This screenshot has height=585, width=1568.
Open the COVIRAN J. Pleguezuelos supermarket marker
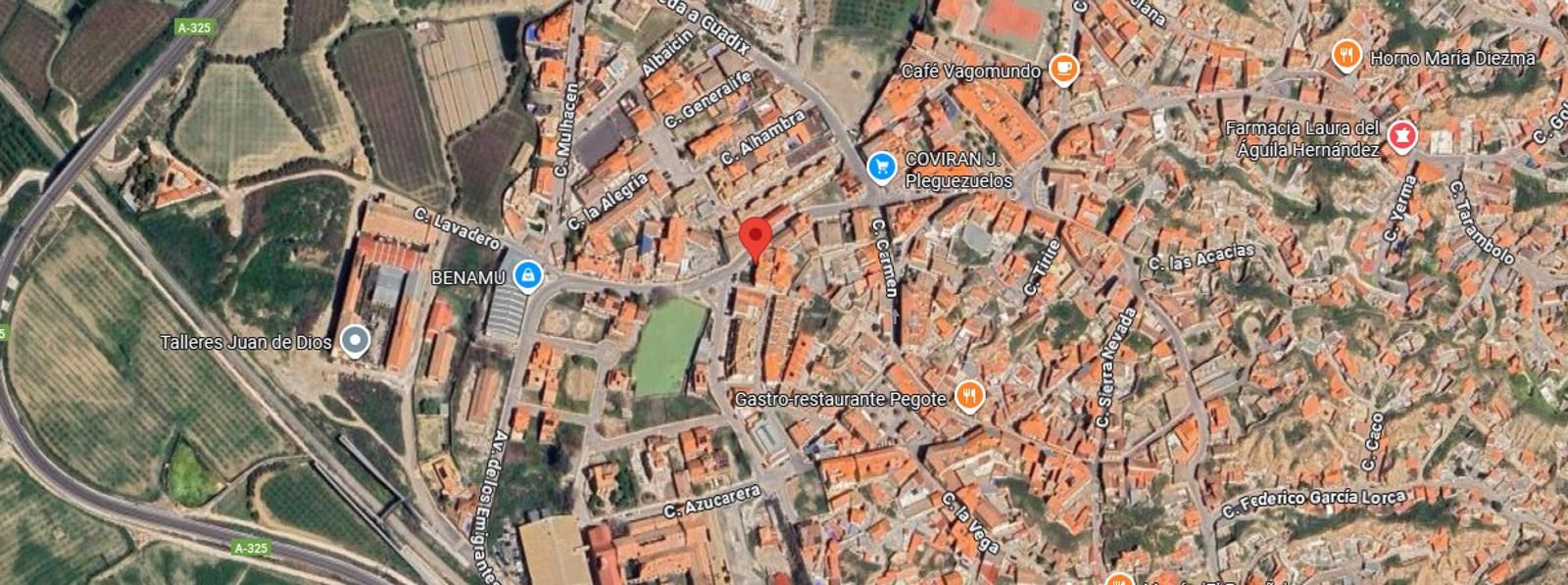882,168
